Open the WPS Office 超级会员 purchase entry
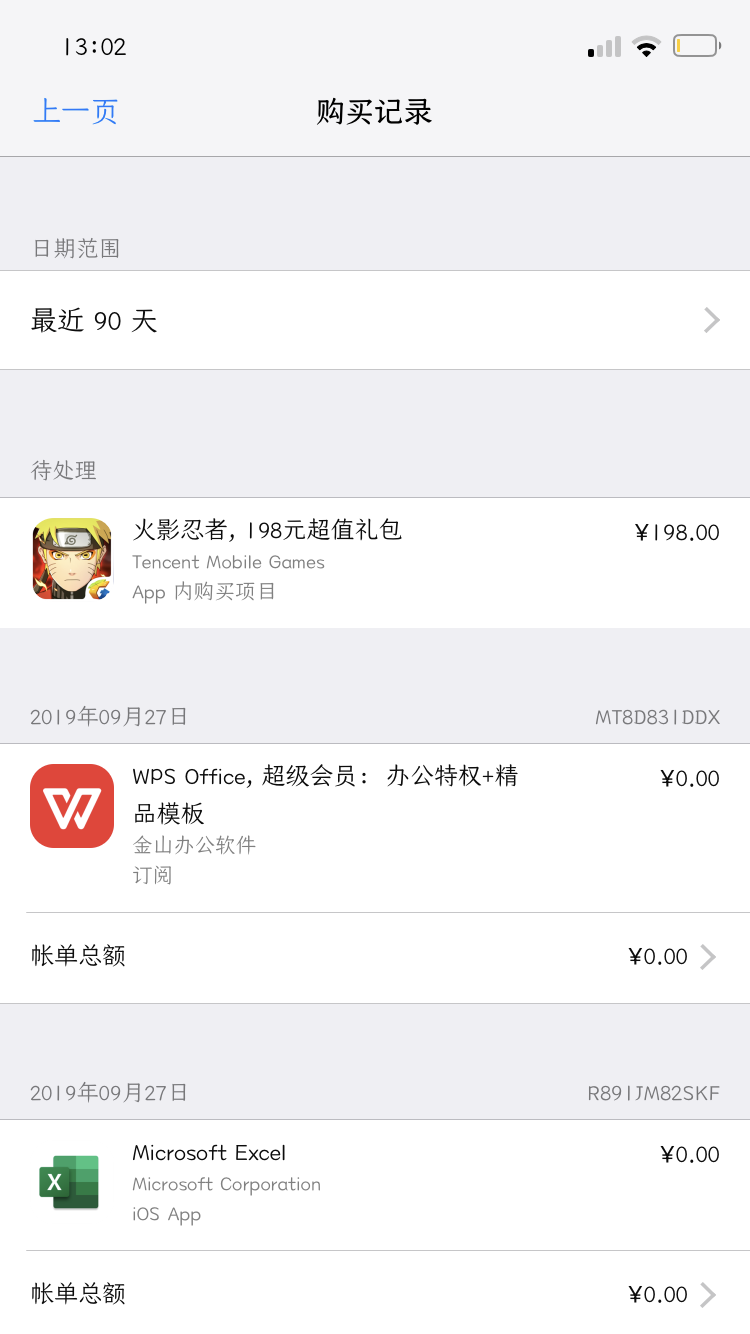This screenshot has height=1334, width=750. [x=375, y=825]
